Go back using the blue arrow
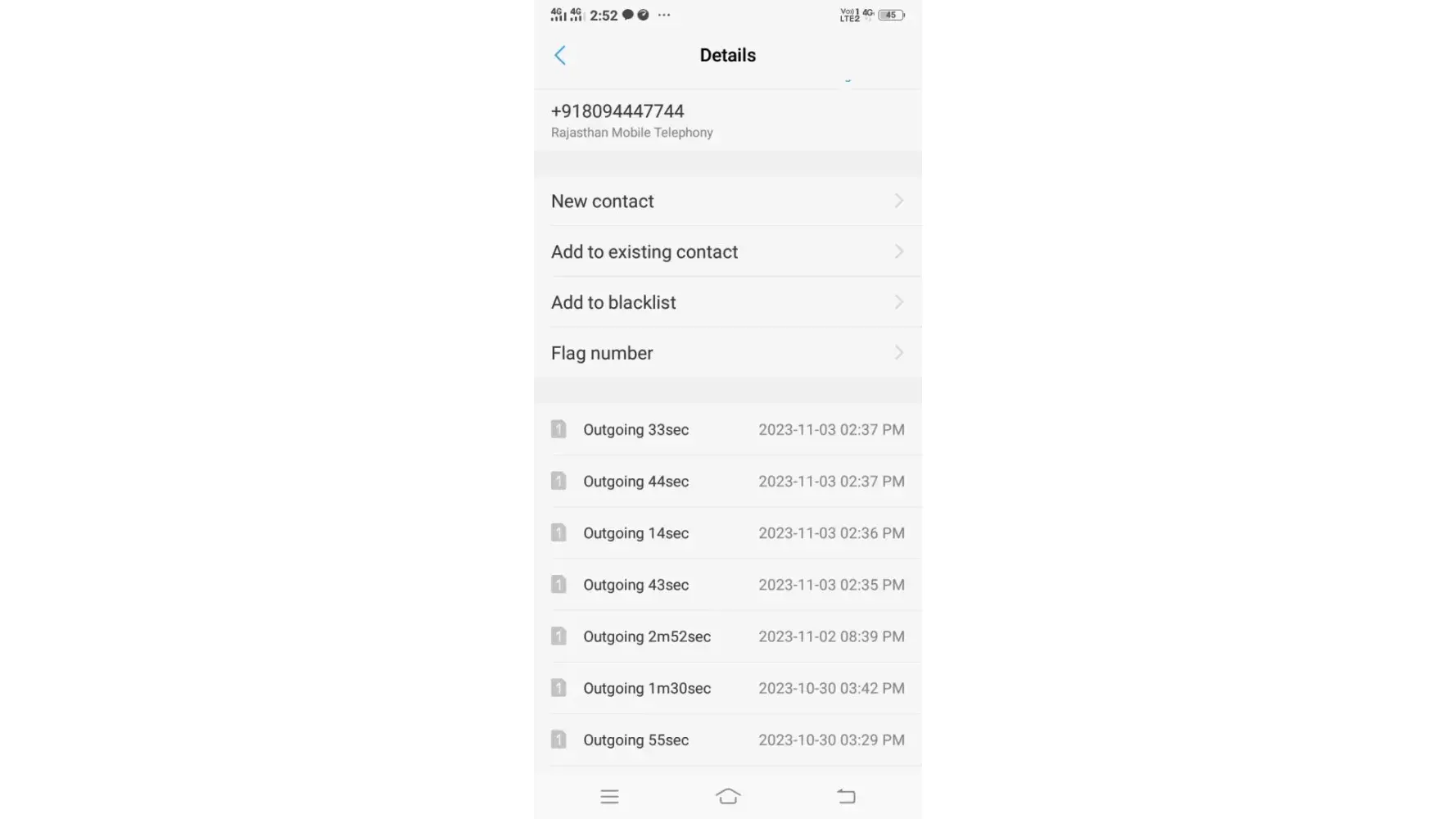 pyautogui.click(x=560, y=56)
